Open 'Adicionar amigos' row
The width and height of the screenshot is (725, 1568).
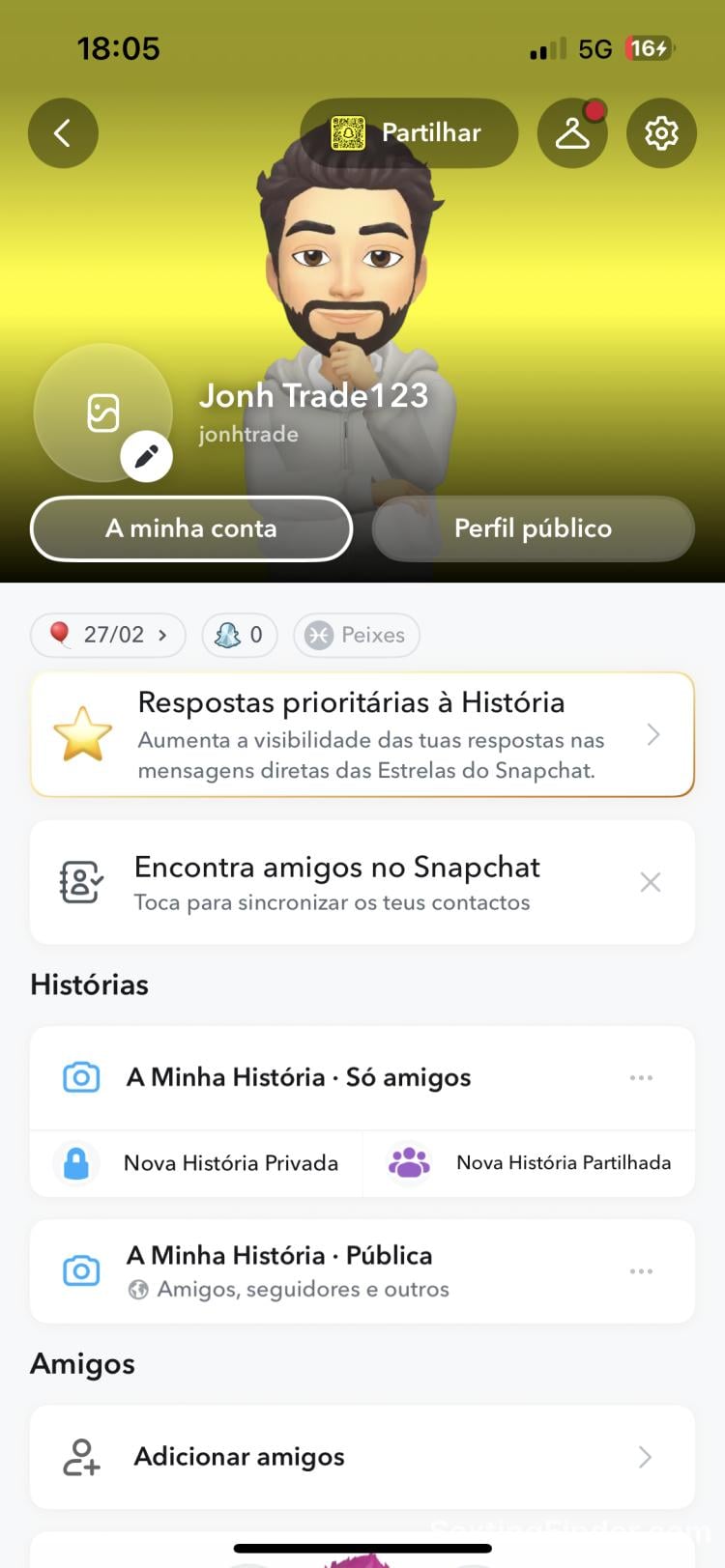click(362, 1457)
